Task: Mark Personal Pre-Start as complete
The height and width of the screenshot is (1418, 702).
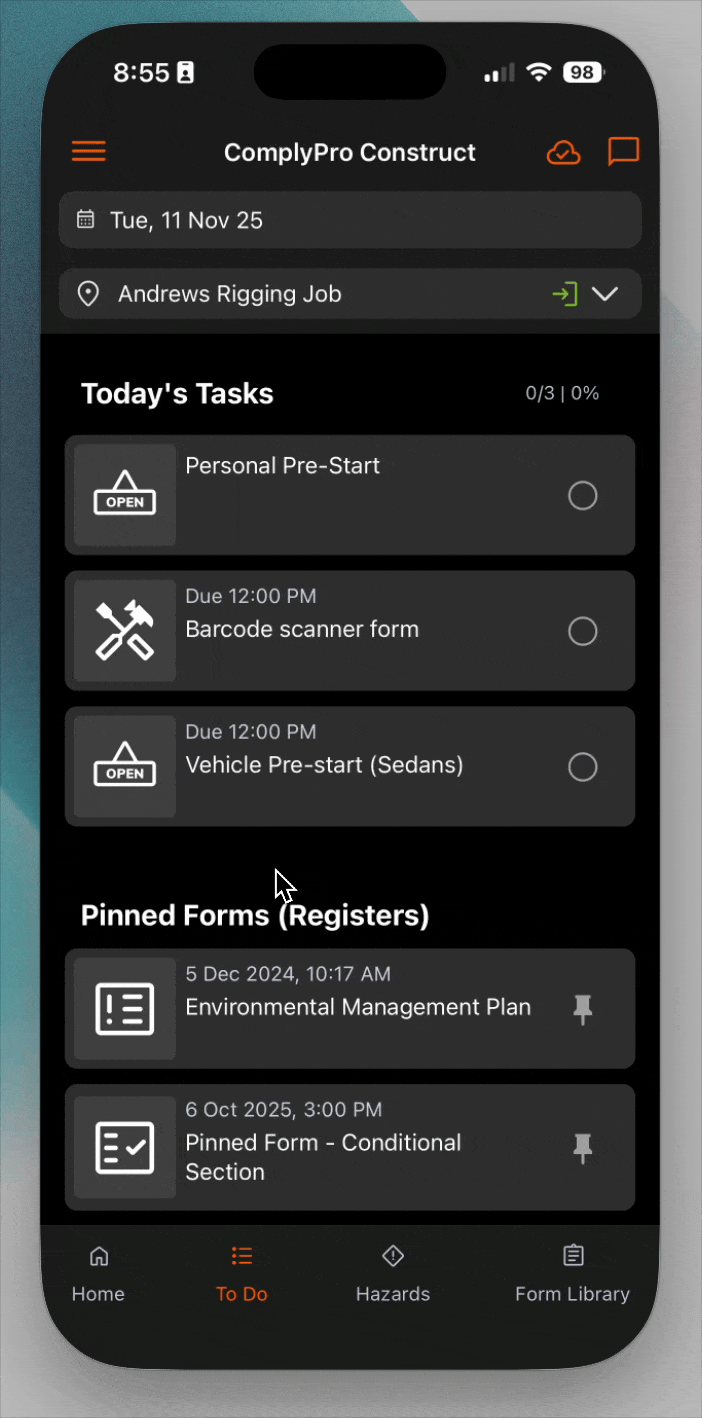Action: coord(583,496)
